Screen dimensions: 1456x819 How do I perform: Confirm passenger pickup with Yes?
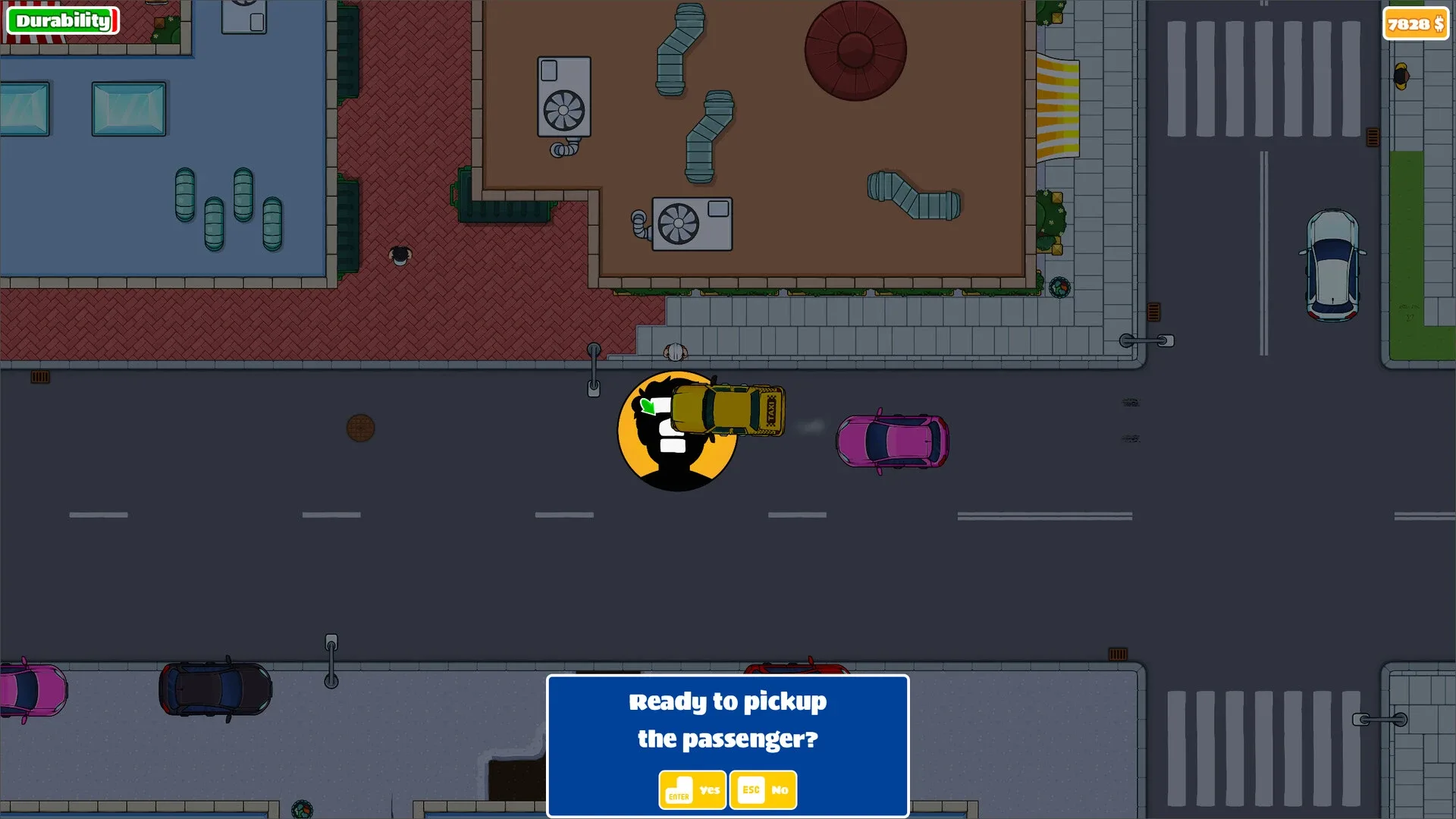pos(692,790)
